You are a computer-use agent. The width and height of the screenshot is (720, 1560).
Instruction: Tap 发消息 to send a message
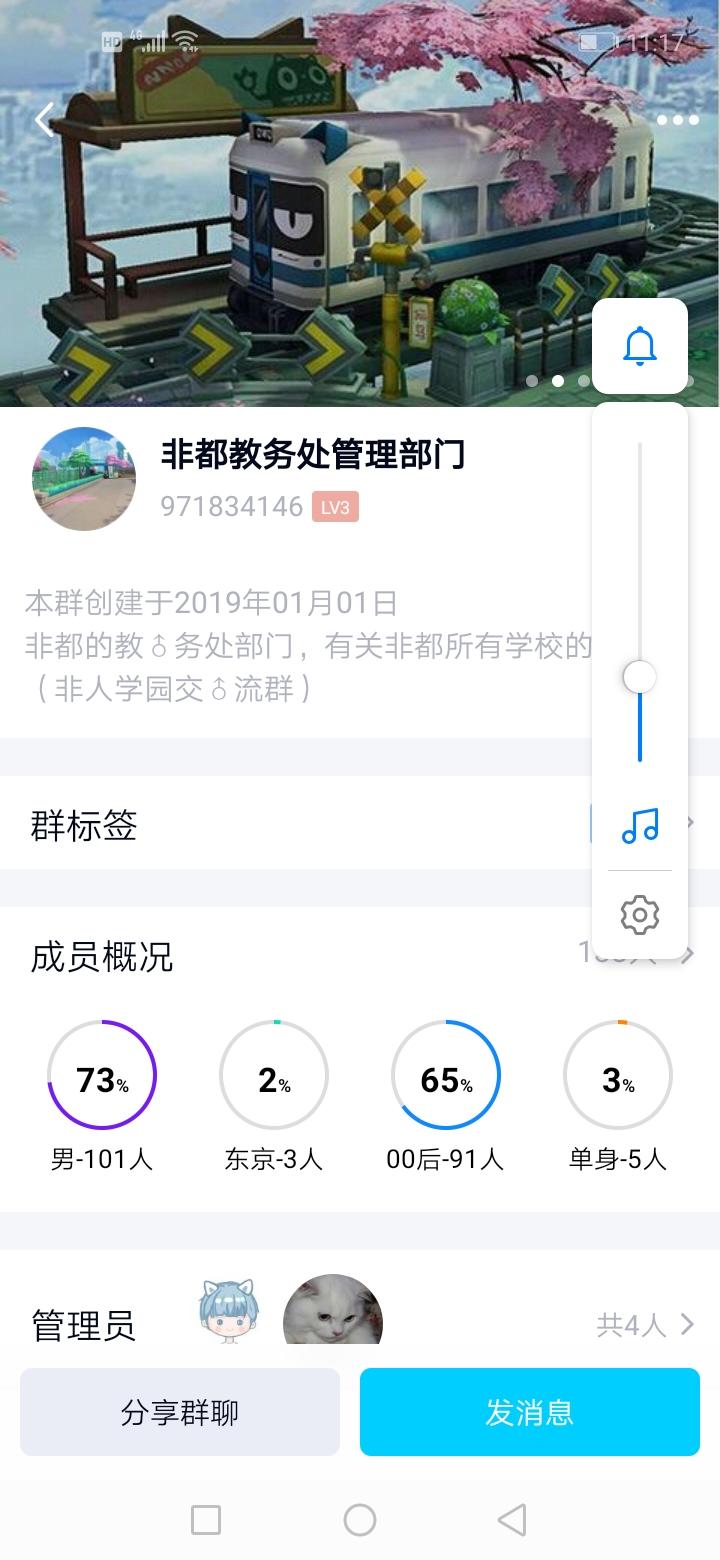(x=530, y=1412)
